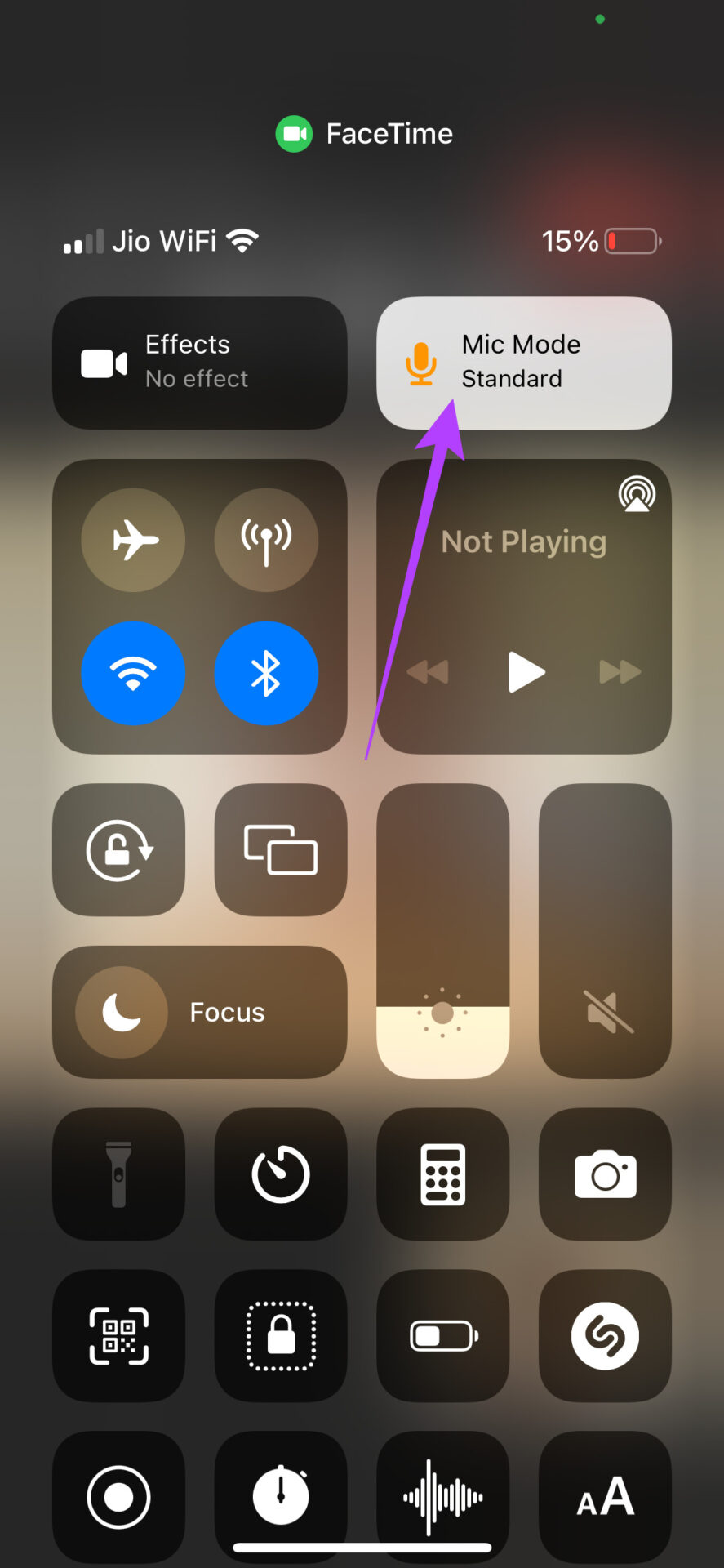This screenshot has height=1568, width=724.
Task: Toggle cellular data
Action: [x=266, y=540]
